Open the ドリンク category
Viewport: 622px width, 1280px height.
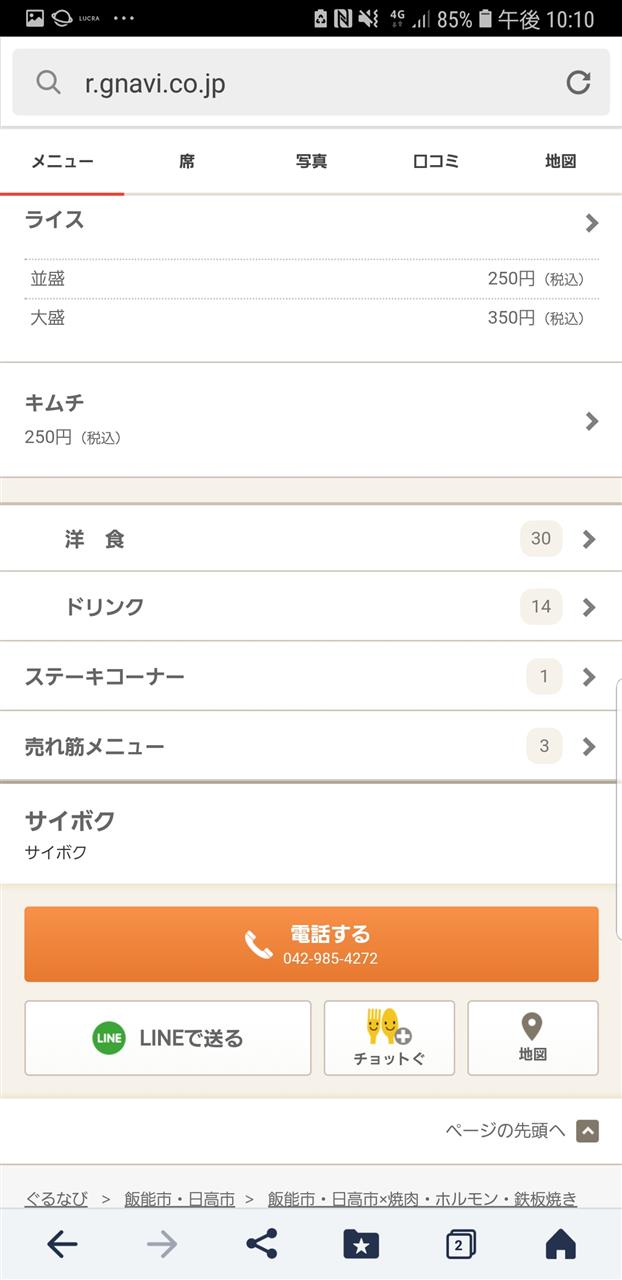point(311,607)
